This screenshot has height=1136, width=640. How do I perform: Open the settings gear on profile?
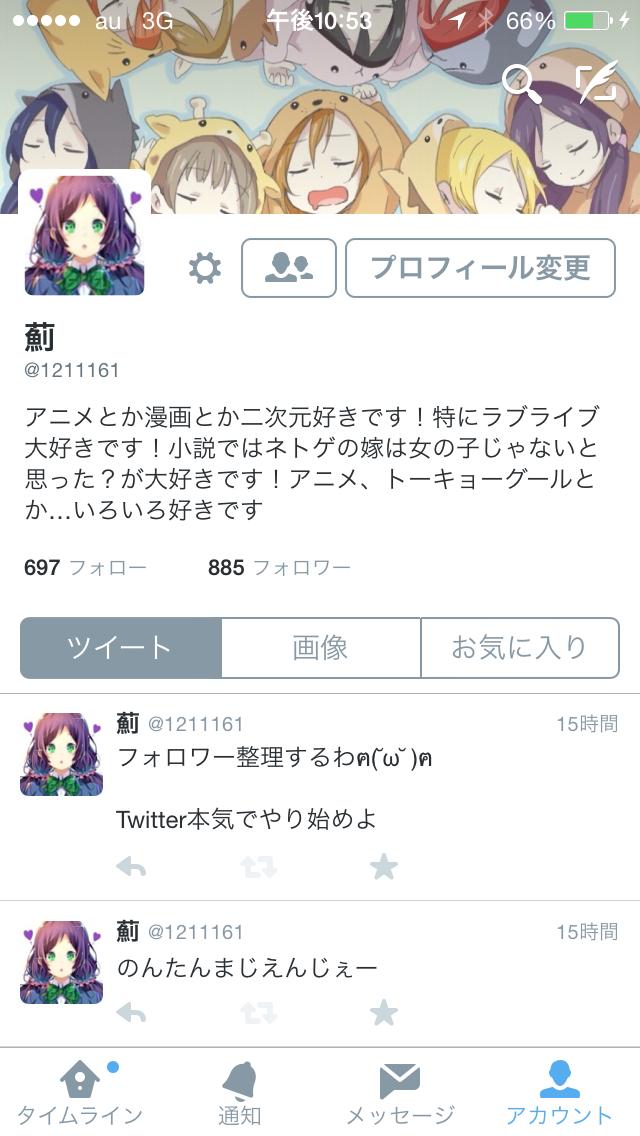click(x=205, y=268)
